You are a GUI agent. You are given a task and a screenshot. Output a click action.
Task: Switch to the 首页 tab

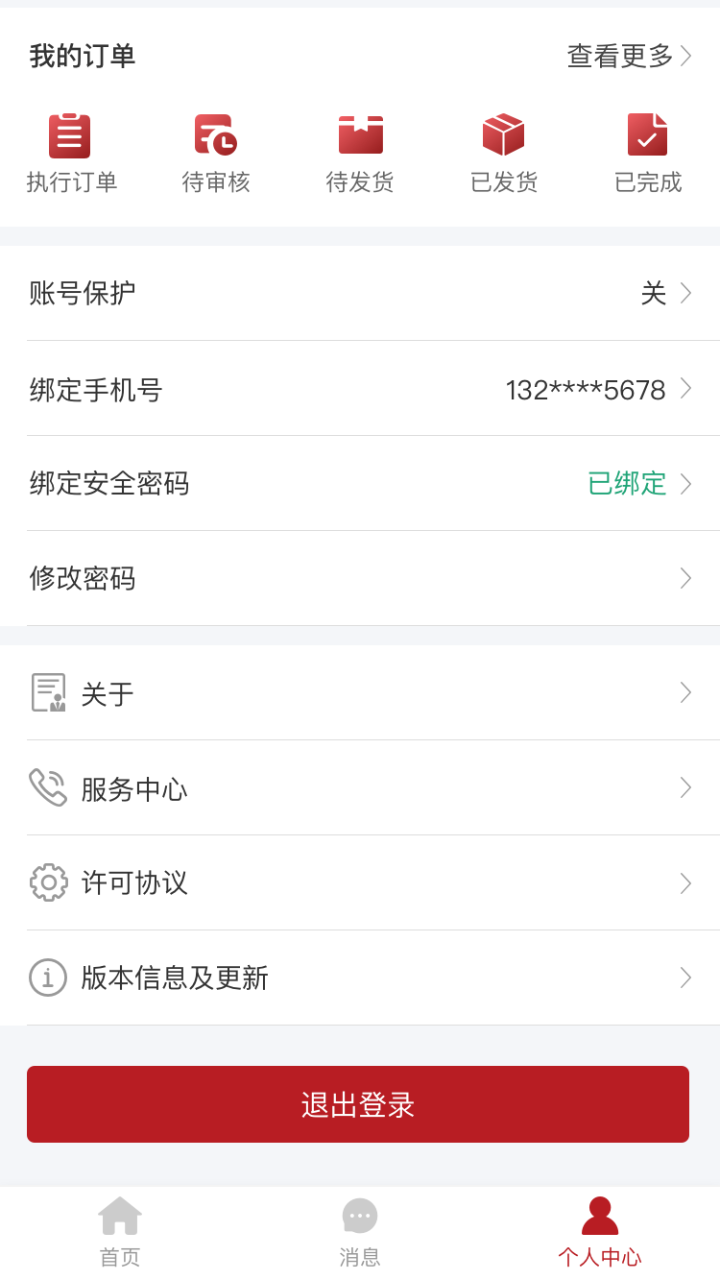pos(120,1232)
